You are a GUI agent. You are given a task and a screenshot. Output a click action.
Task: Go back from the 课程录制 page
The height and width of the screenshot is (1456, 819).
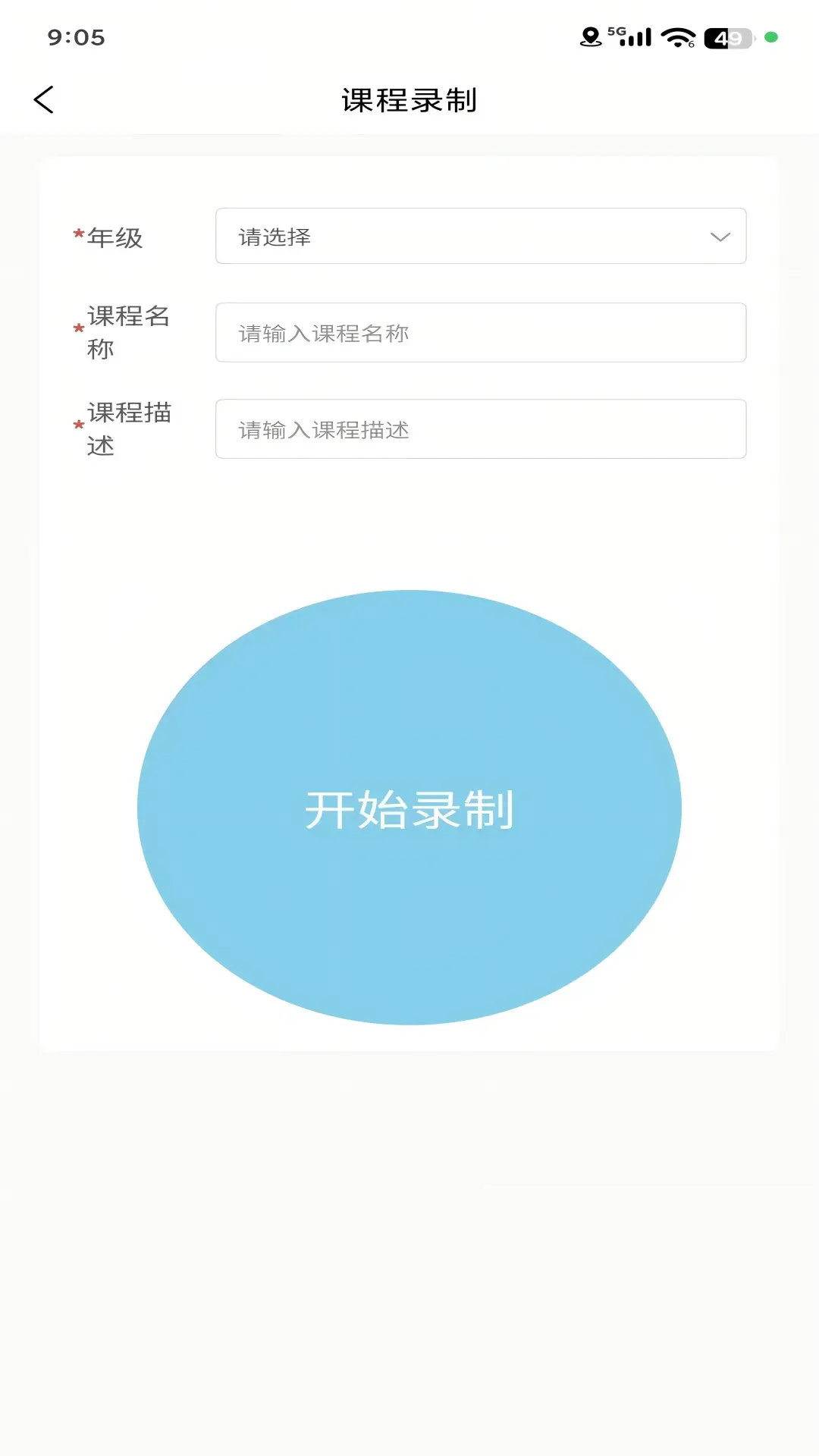[x=44, y=99]
